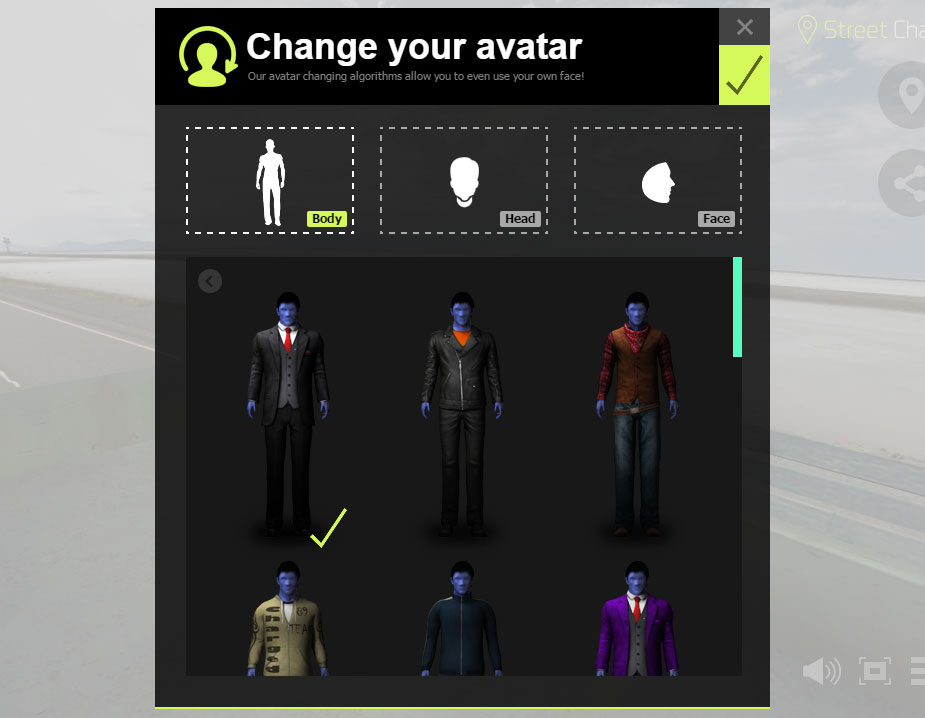Image resolution: width=925 pixels, height=718 pixels.
Task: Go back with the left arrow
Action: tap(209, 281)
